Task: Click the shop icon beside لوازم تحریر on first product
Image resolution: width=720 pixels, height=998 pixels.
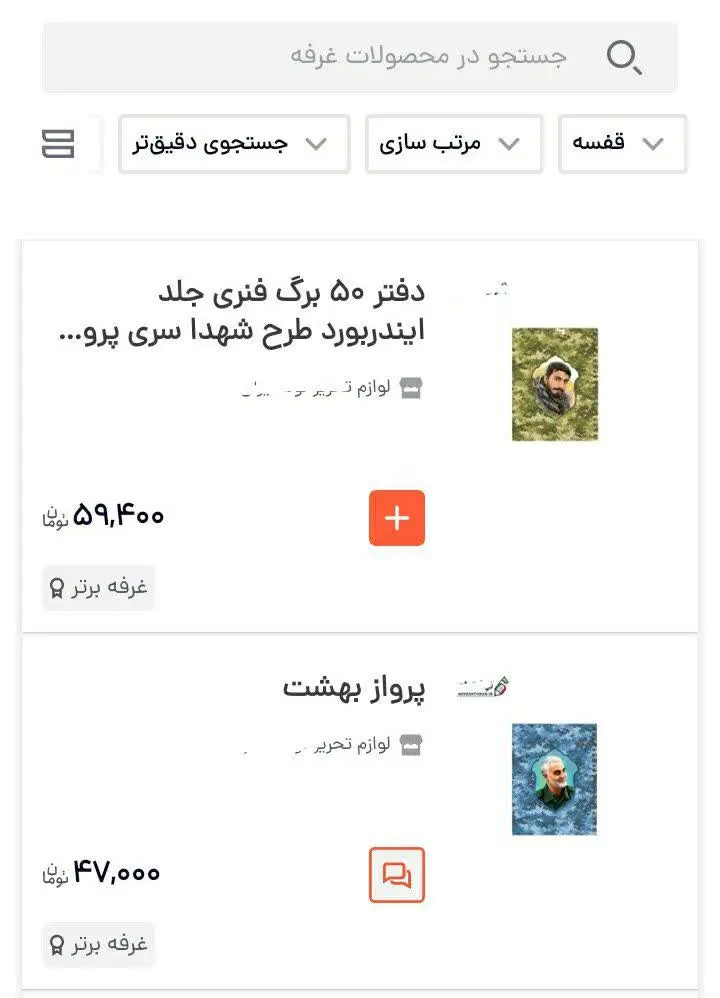Action: 413,387
